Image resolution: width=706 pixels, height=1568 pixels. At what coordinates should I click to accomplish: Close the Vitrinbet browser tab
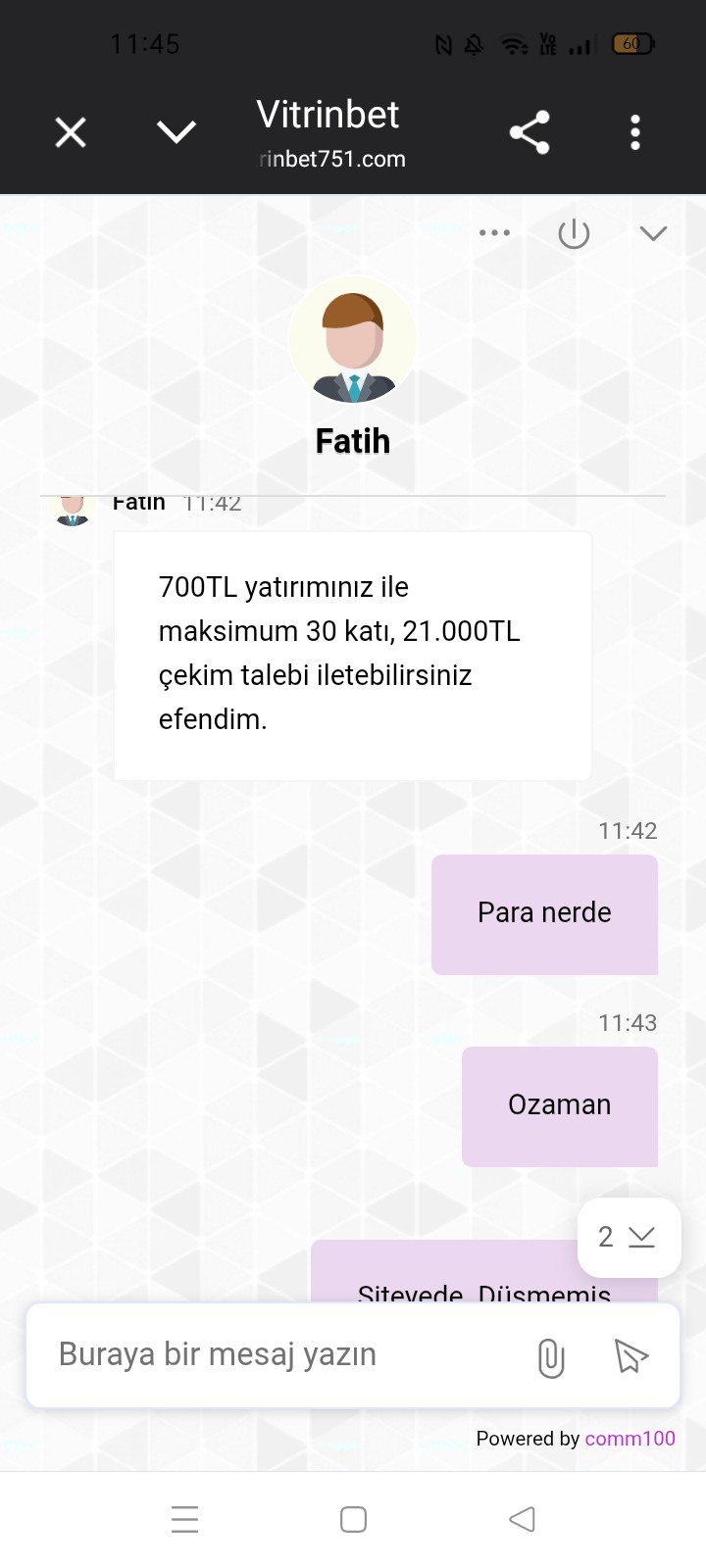(71, 132)
